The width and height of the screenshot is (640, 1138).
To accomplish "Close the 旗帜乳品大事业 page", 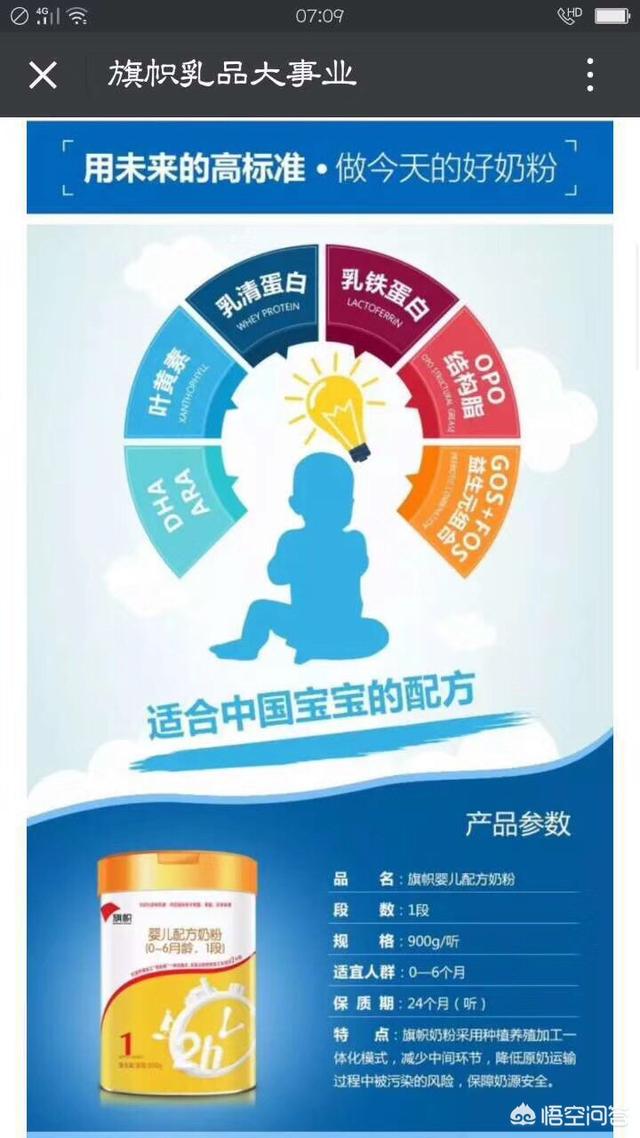I will (x=43, y=75).
